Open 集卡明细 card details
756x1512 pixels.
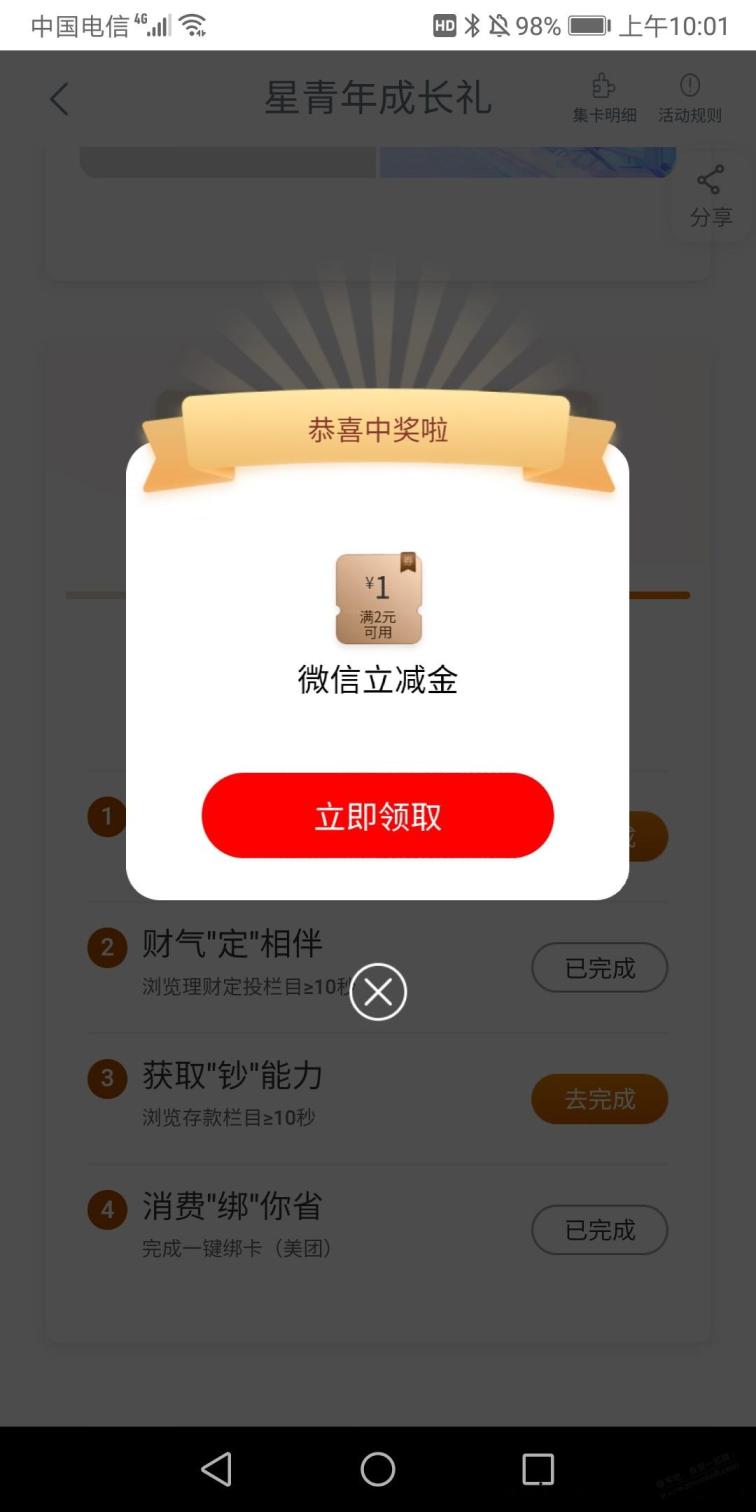coord(604,99)
